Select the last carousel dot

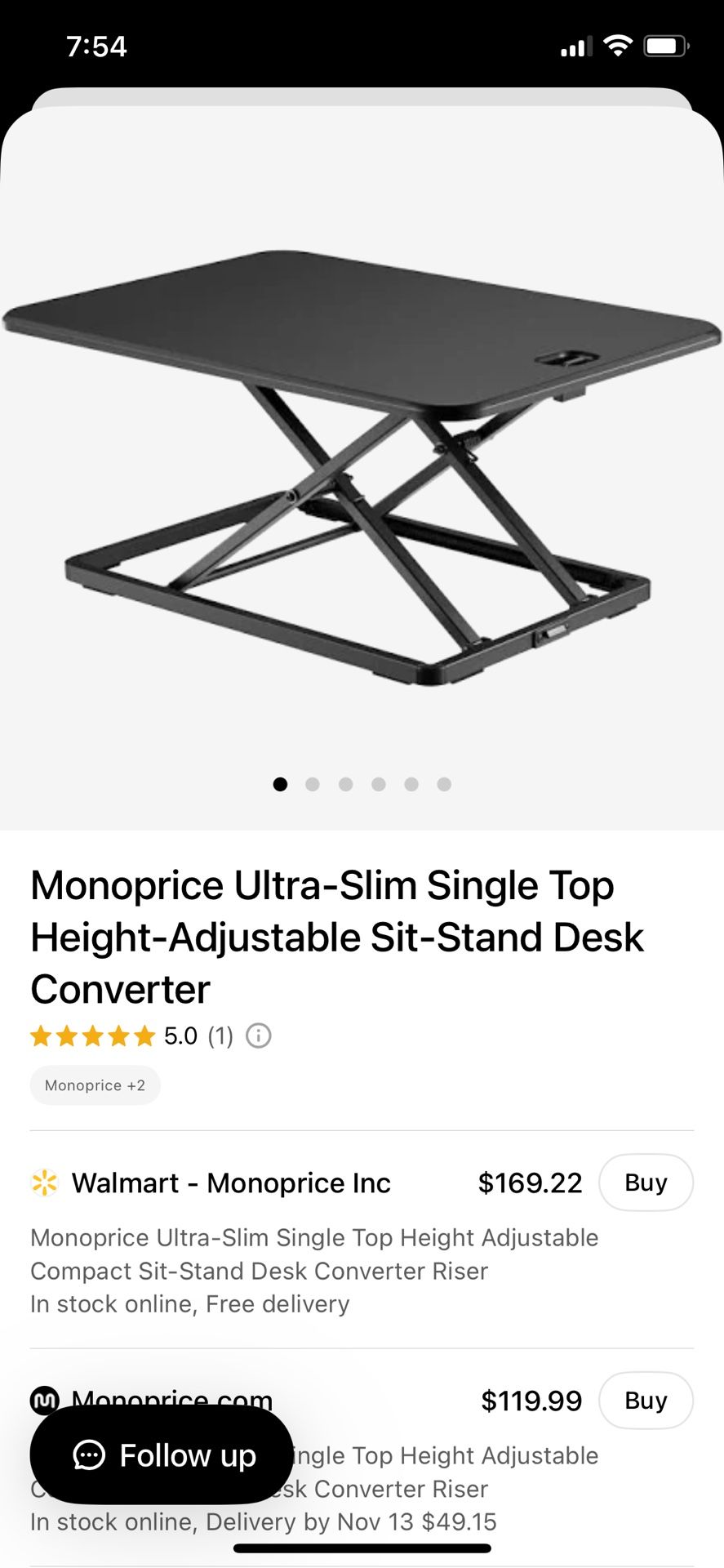click(444, 783)
